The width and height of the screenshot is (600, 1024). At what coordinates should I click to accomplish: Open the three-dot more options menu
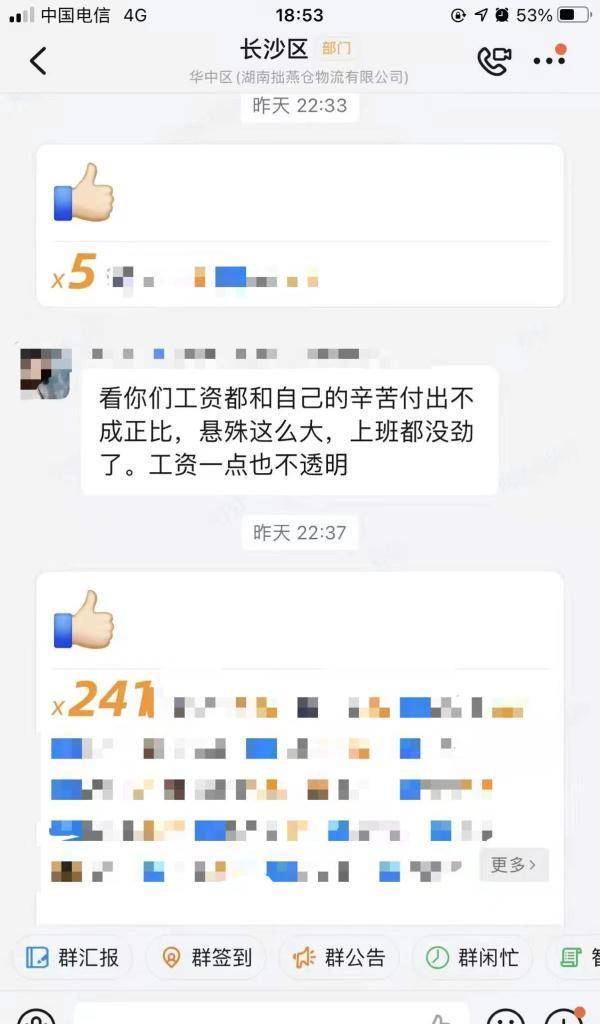pyautogui.click(x=549, y=61)
